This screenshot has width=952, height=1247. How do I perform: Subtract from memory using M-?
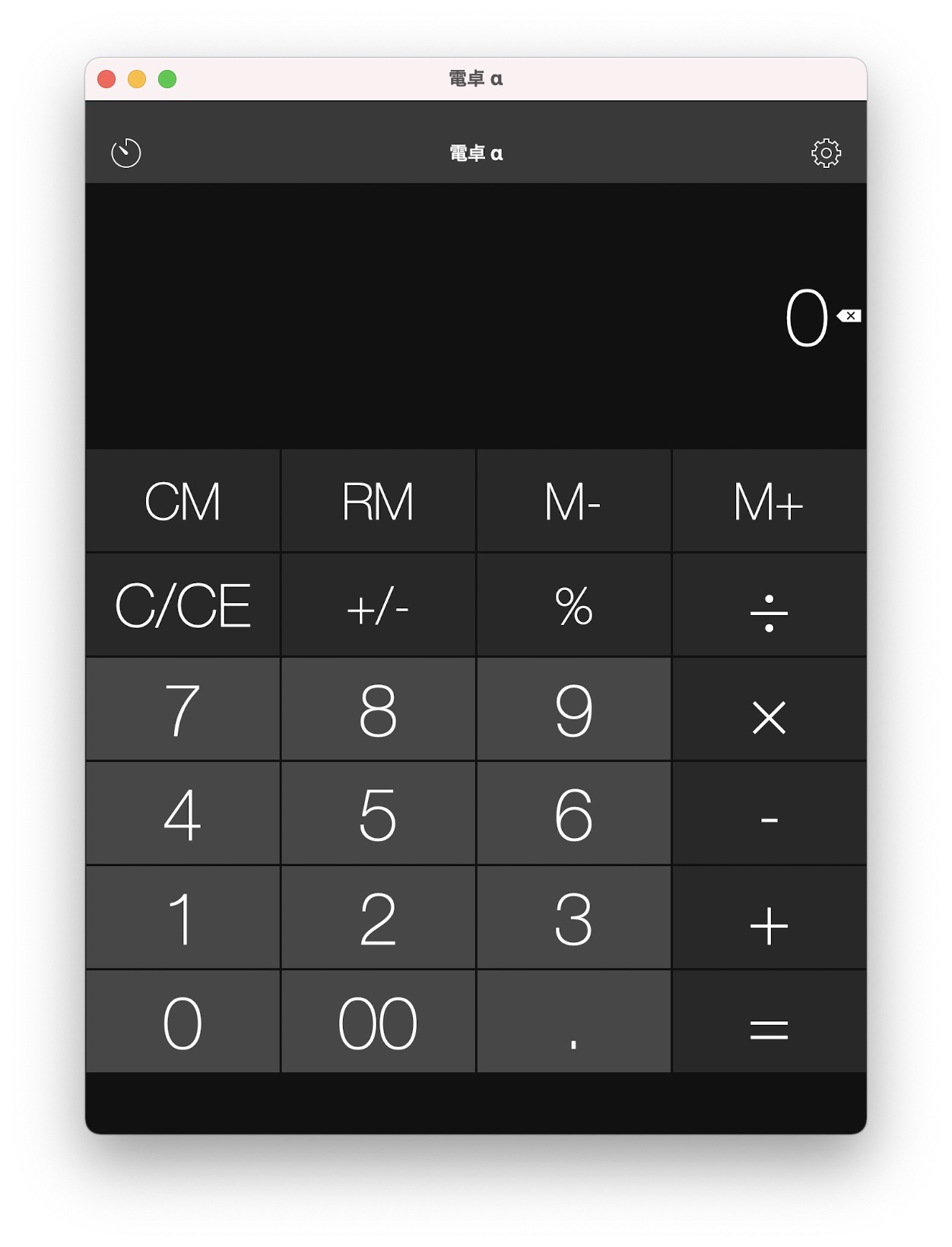click(573, 501)
